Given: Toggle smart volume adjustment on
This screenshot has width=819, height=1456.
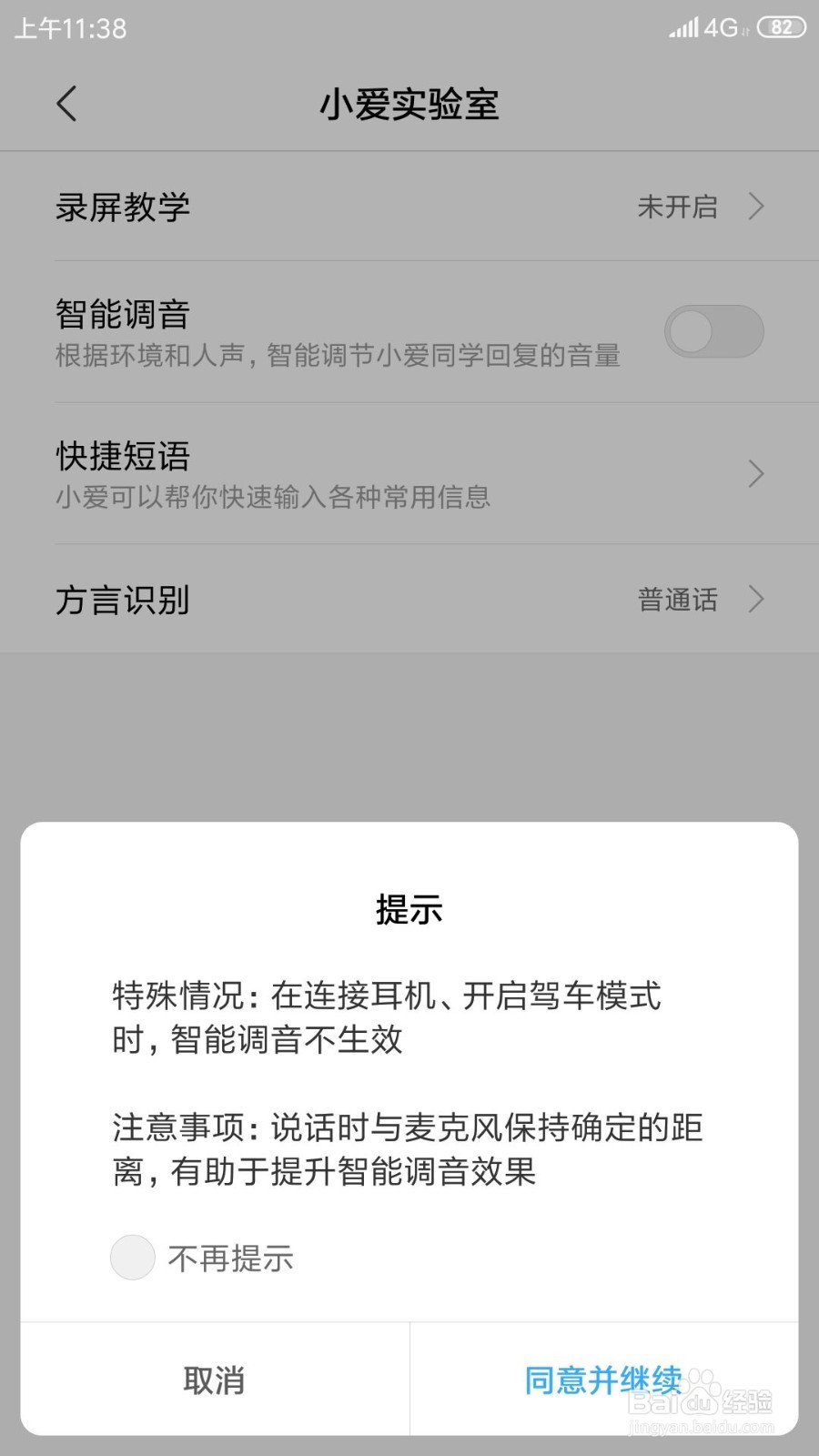Looking at the screenshot, I should [x=715, y=330].
